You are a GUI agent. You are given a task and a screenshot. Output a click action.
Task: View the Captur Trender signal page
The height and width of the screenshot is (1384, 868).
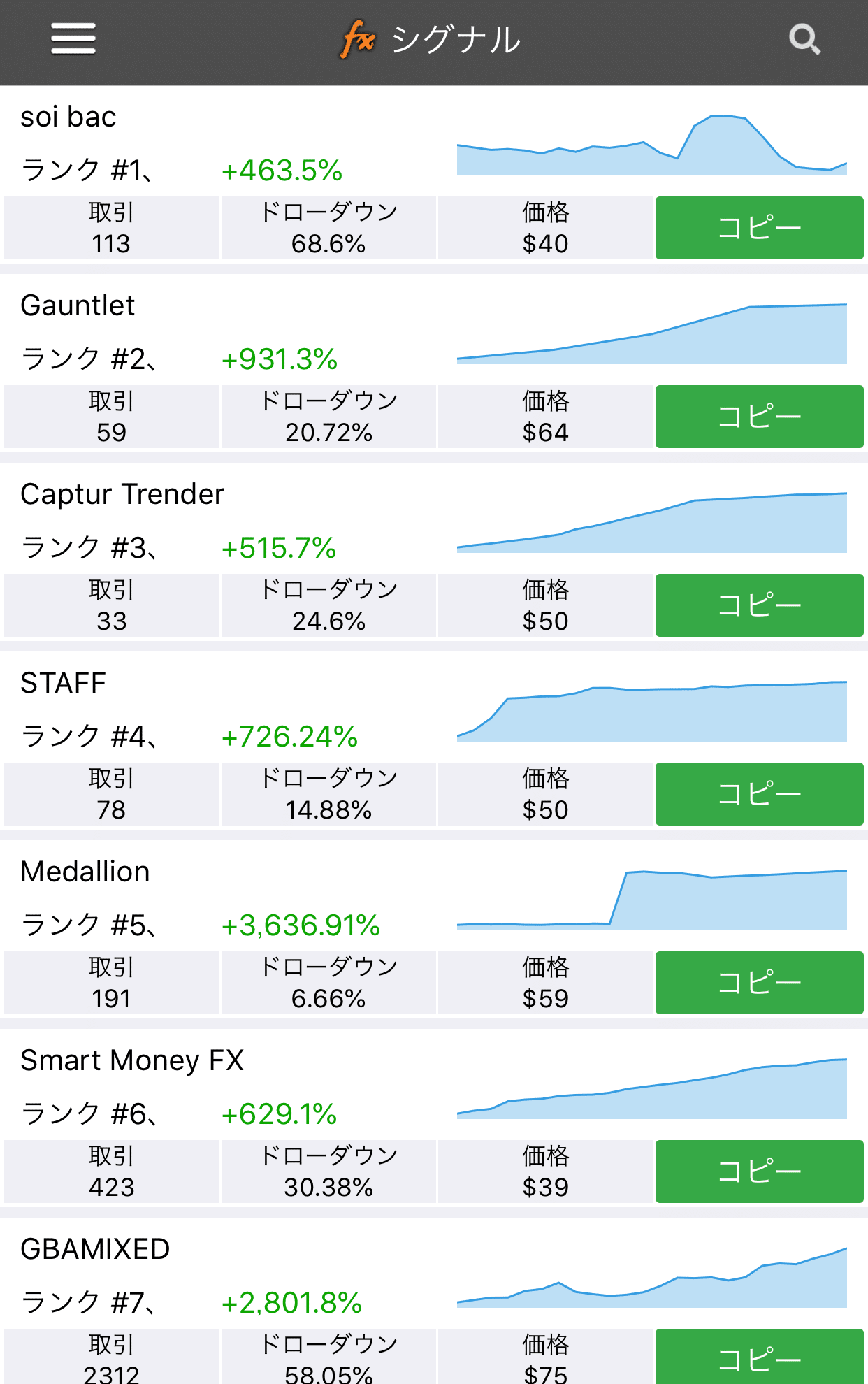point(122,494)
